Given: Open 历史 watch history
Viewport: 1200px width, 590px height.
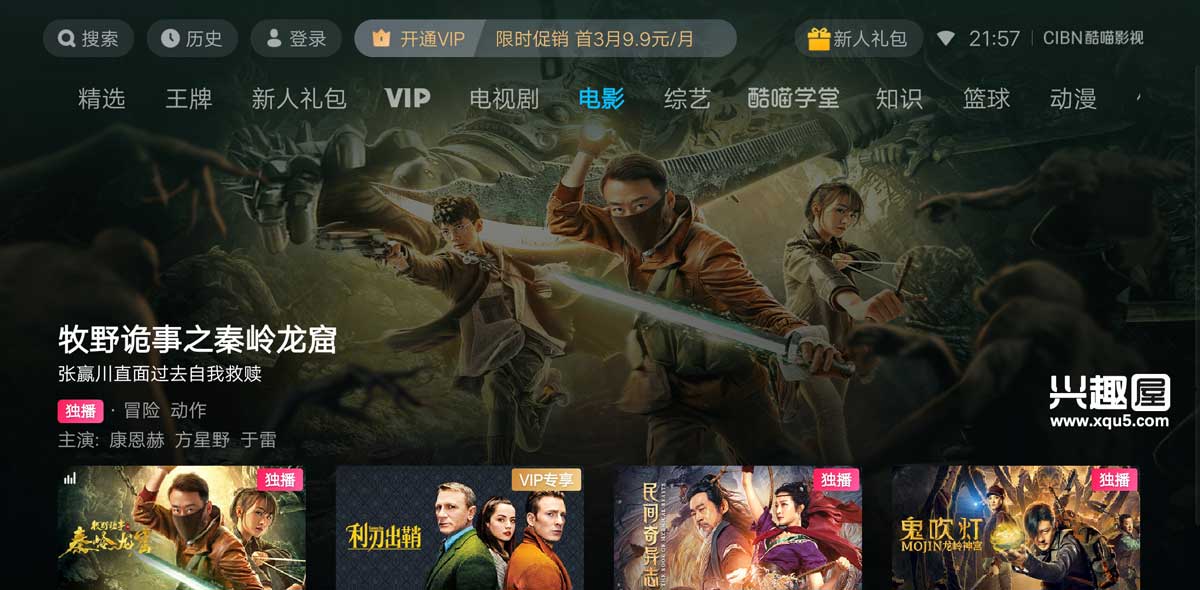Looking at the screenshot, I should [191, 39].
